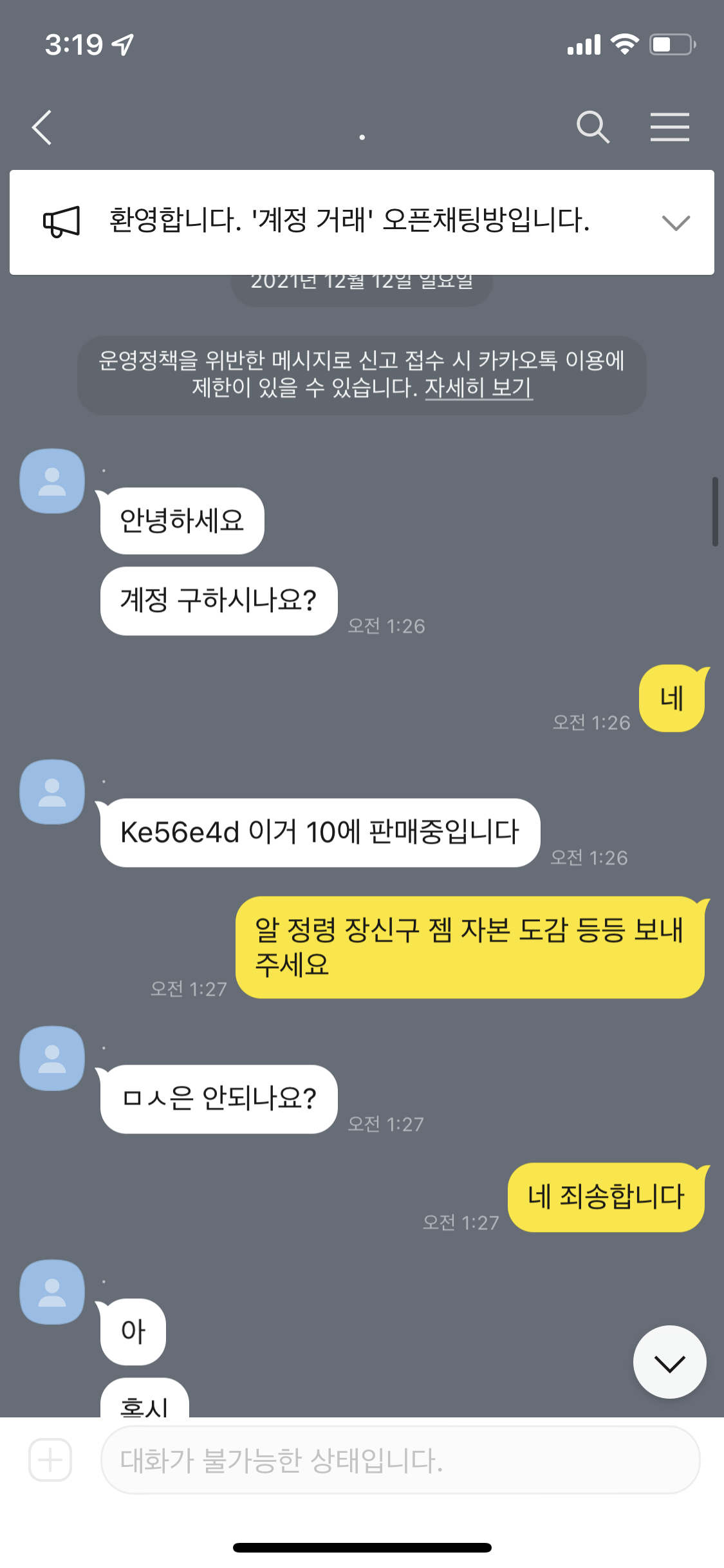Image resolution: width=724 pixels, height=1568 pixels.
Task: Open the chat room hamburger menu
Action: (x=669, y=127)
